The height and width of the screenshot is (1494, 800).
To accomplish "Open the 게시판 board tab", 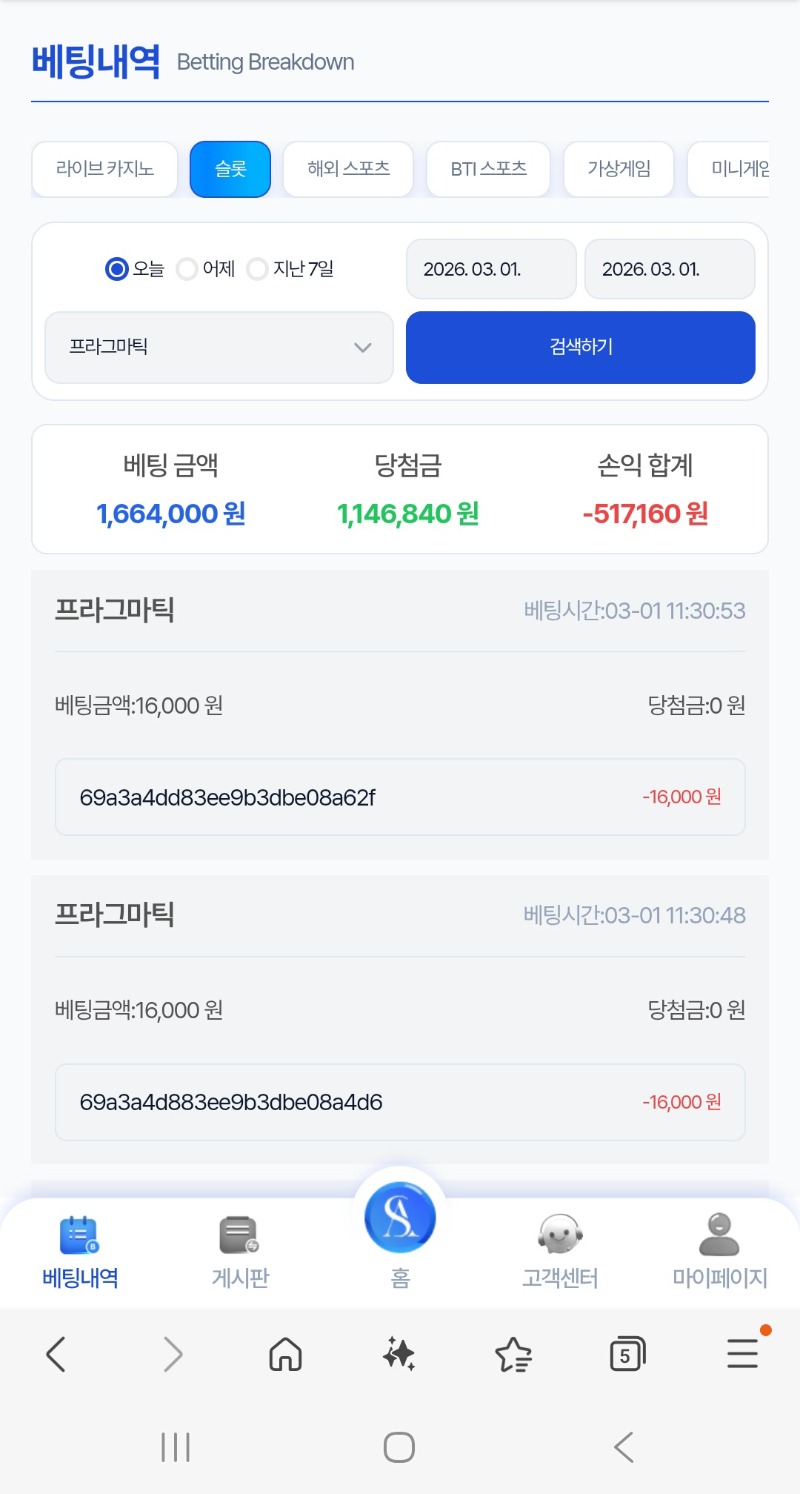I will (x=240, y=1251).
